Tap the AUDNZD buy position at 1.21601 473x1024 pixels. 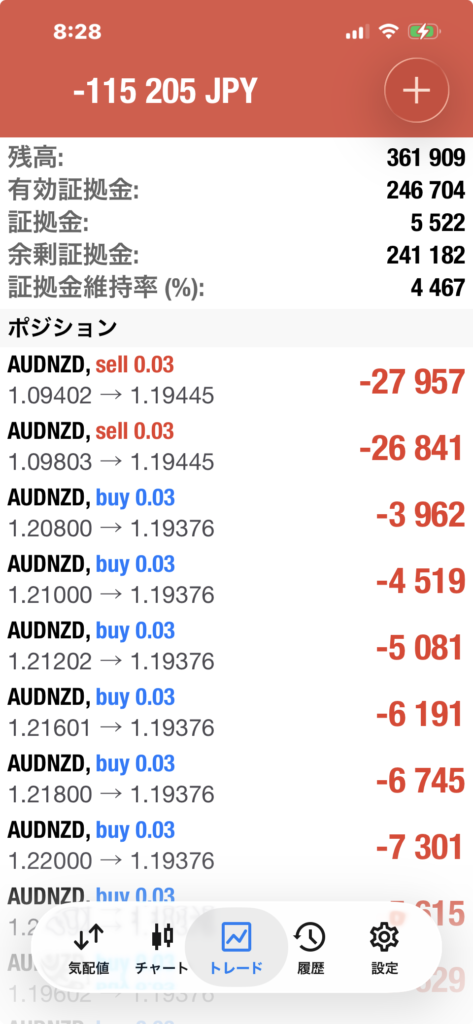tap(236, 713)
